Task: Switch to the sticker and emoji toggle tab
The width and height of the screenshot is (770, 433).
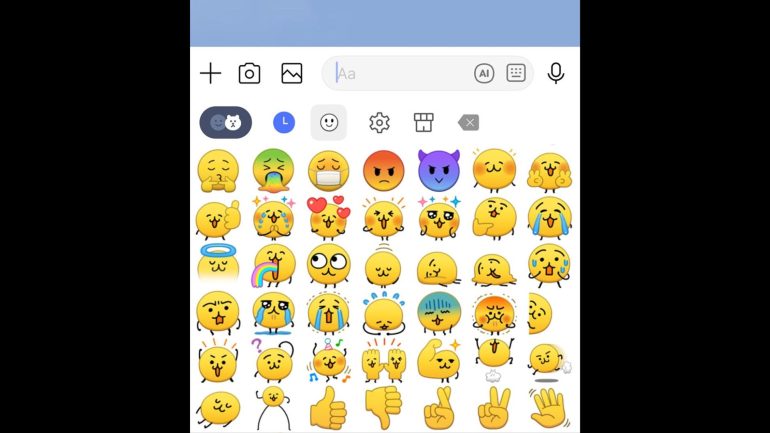Action: pyautogui.click(x=225, y=122)
